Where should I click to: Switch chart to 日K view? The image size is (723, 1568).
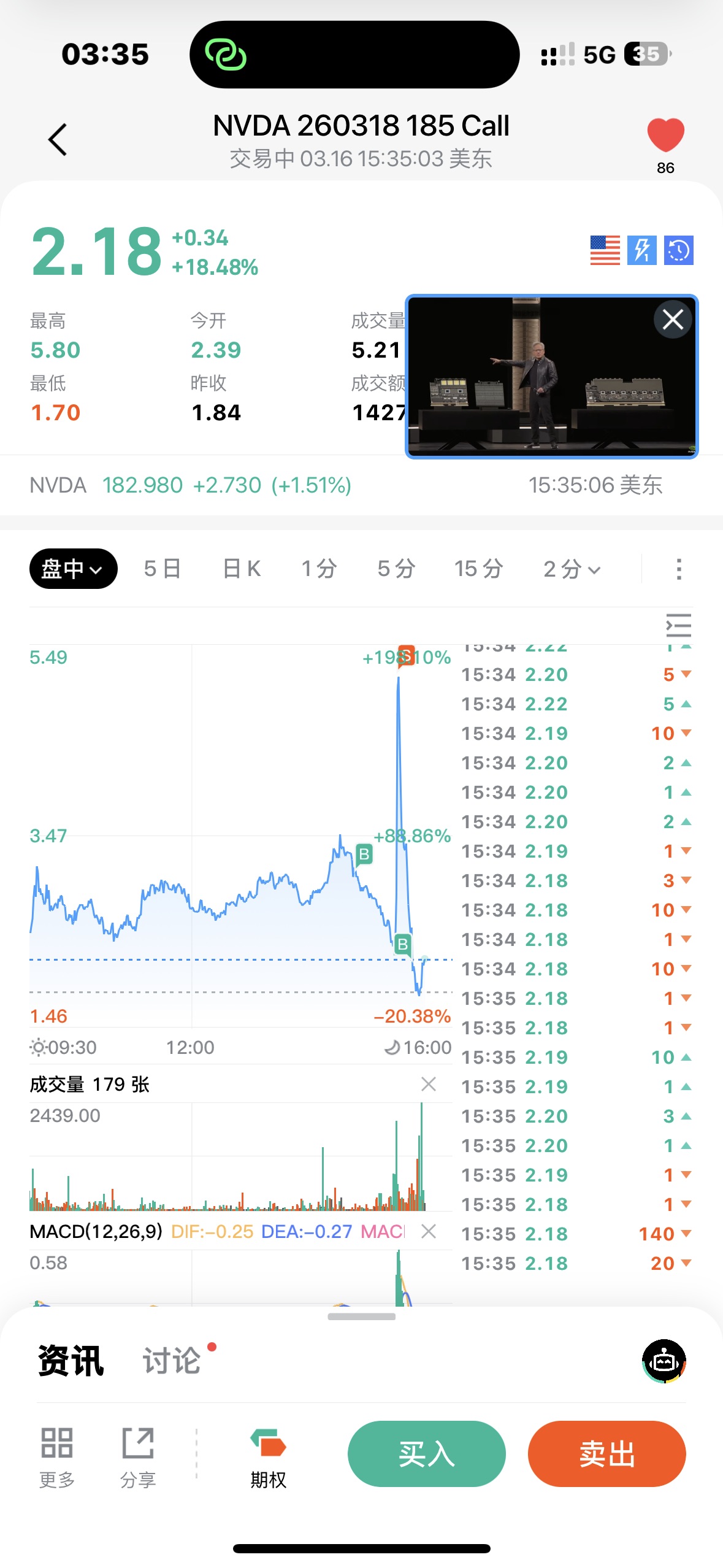[x=242, y=569]
